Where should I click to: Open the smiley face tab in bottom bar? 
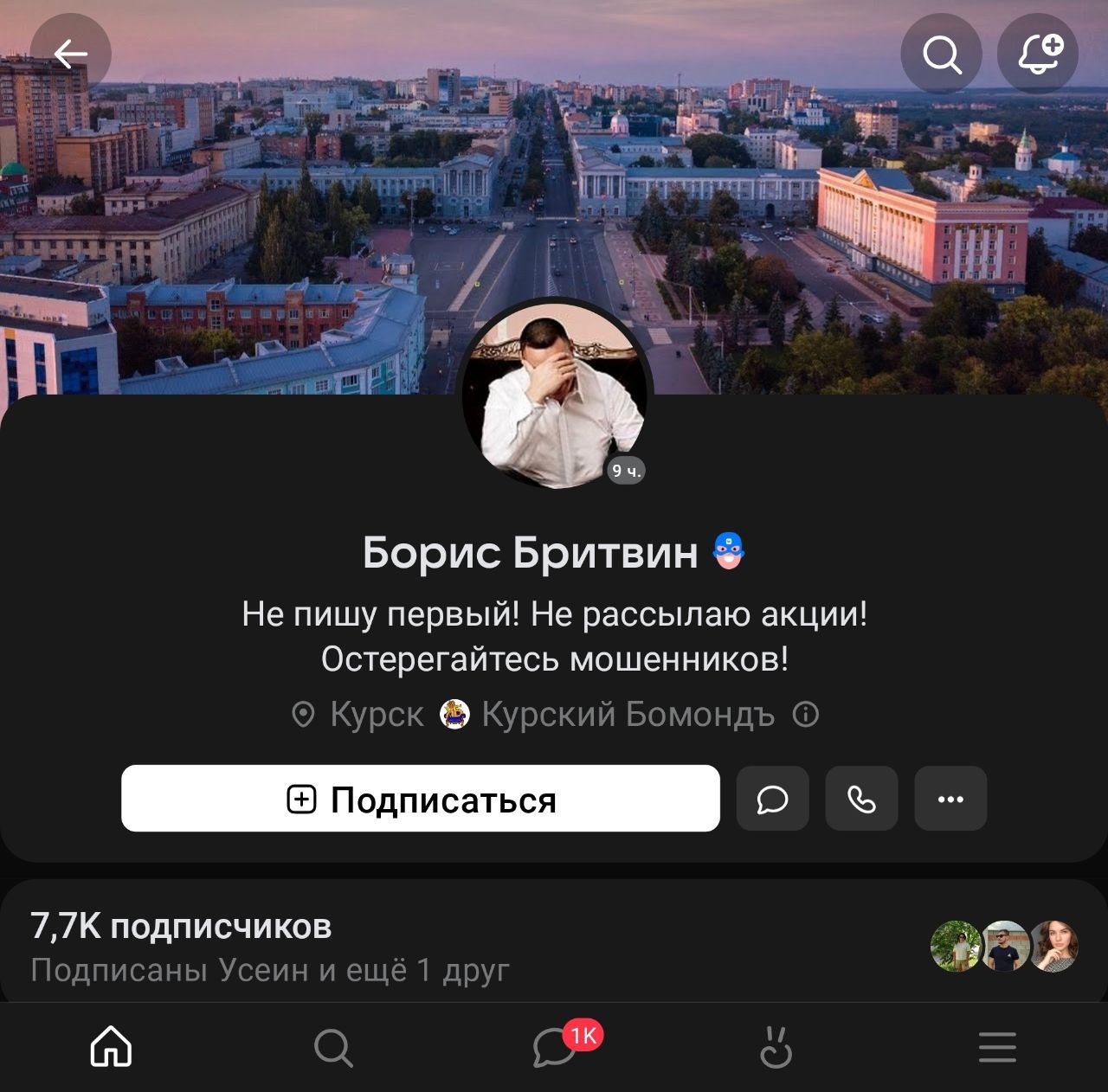[776, 1047]
